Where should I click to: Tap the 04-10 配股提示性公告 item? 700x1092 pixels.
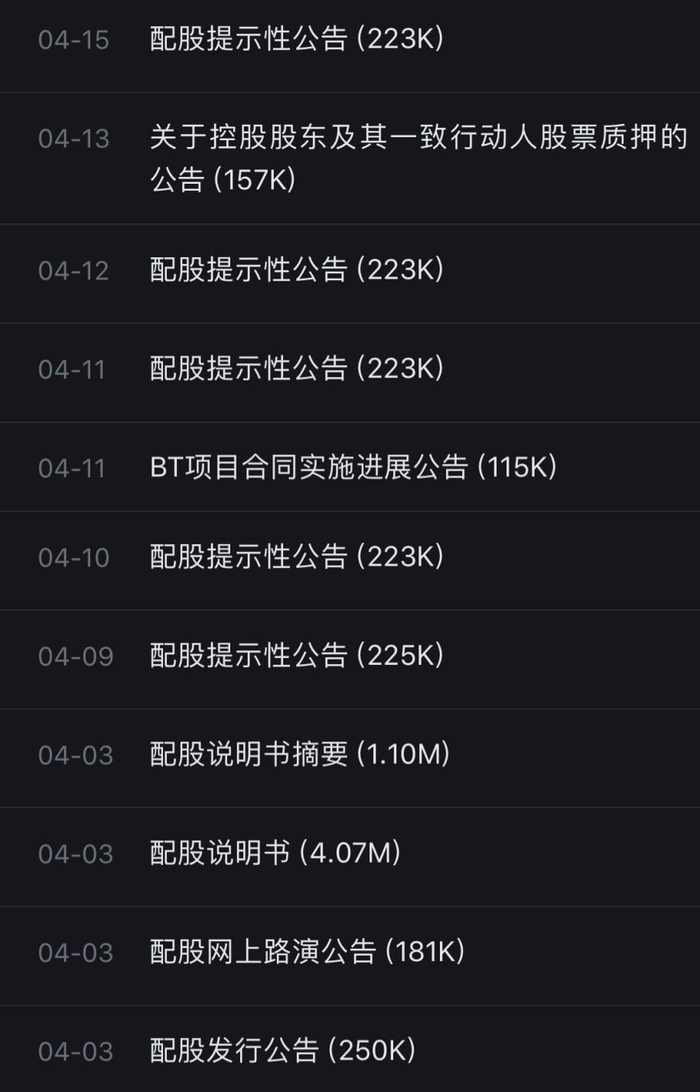point(296,557)
